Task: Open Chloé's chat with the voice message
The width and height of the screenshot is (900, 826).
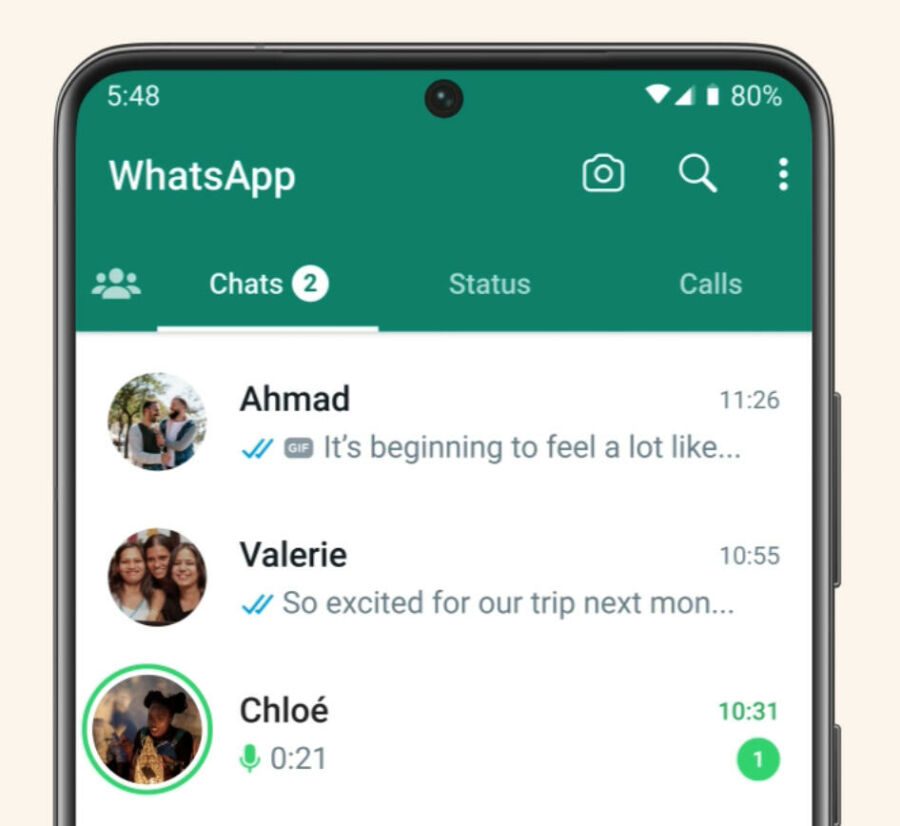Action: tap(500, 734)
